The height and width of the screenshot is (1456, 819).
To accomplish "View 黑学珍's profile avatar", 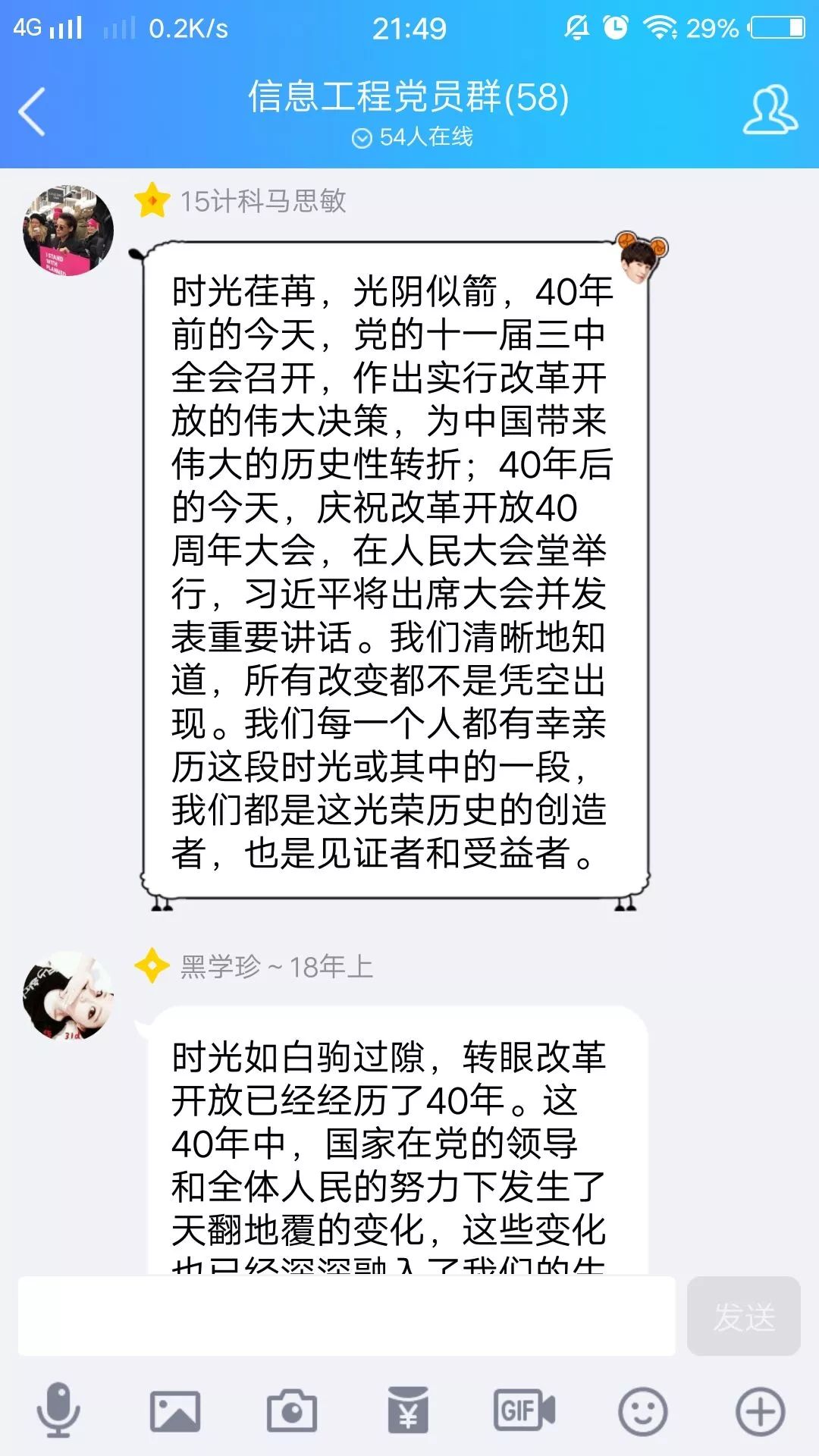I will point(68,996).
